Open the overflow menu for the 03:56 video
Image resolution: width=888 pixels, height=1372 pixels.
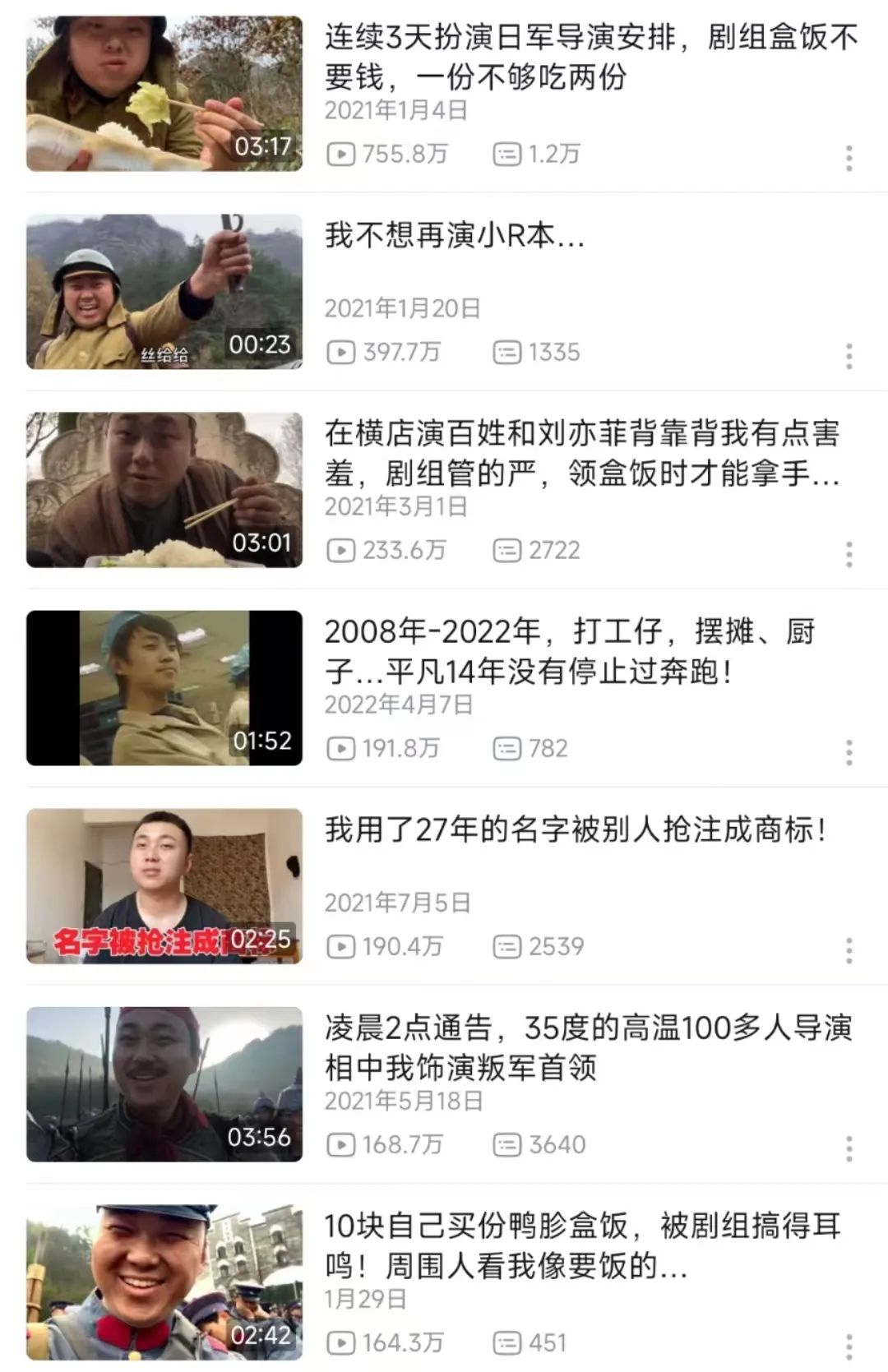point(849,1148)
